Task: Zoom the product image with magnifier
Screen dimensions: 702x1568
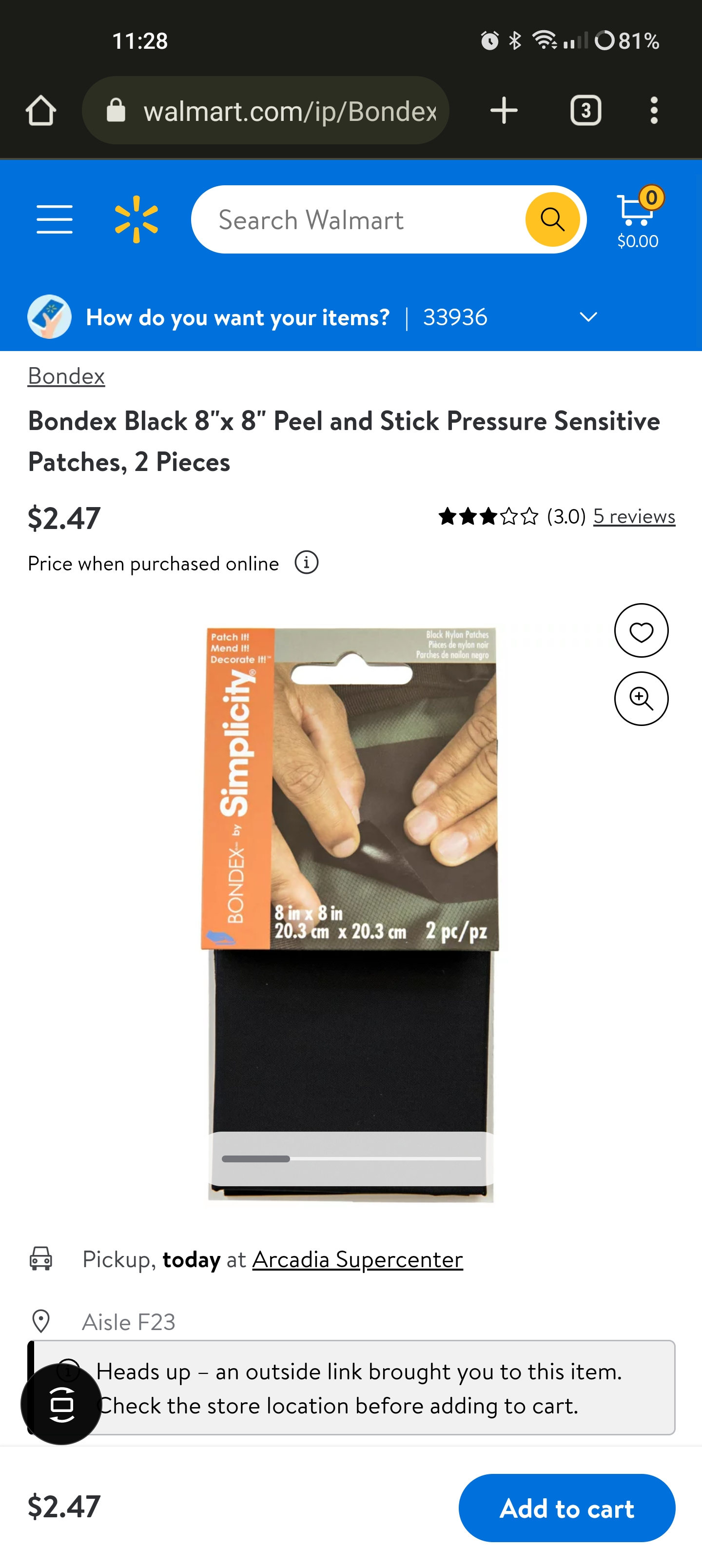Action: click(641, 699)
